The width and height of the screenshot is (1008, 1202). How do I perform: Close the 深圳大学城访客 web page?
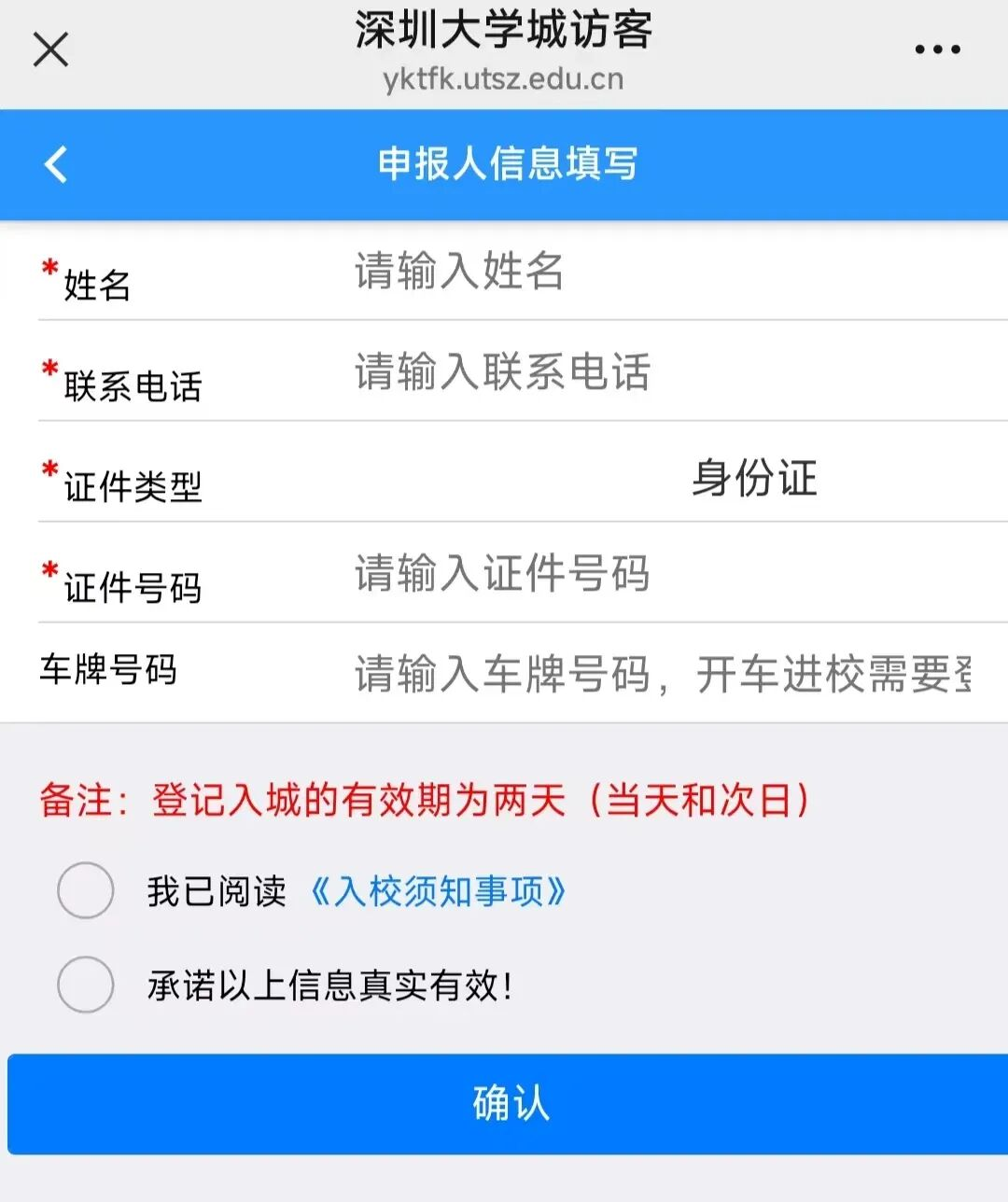click(x=50, y=49)
